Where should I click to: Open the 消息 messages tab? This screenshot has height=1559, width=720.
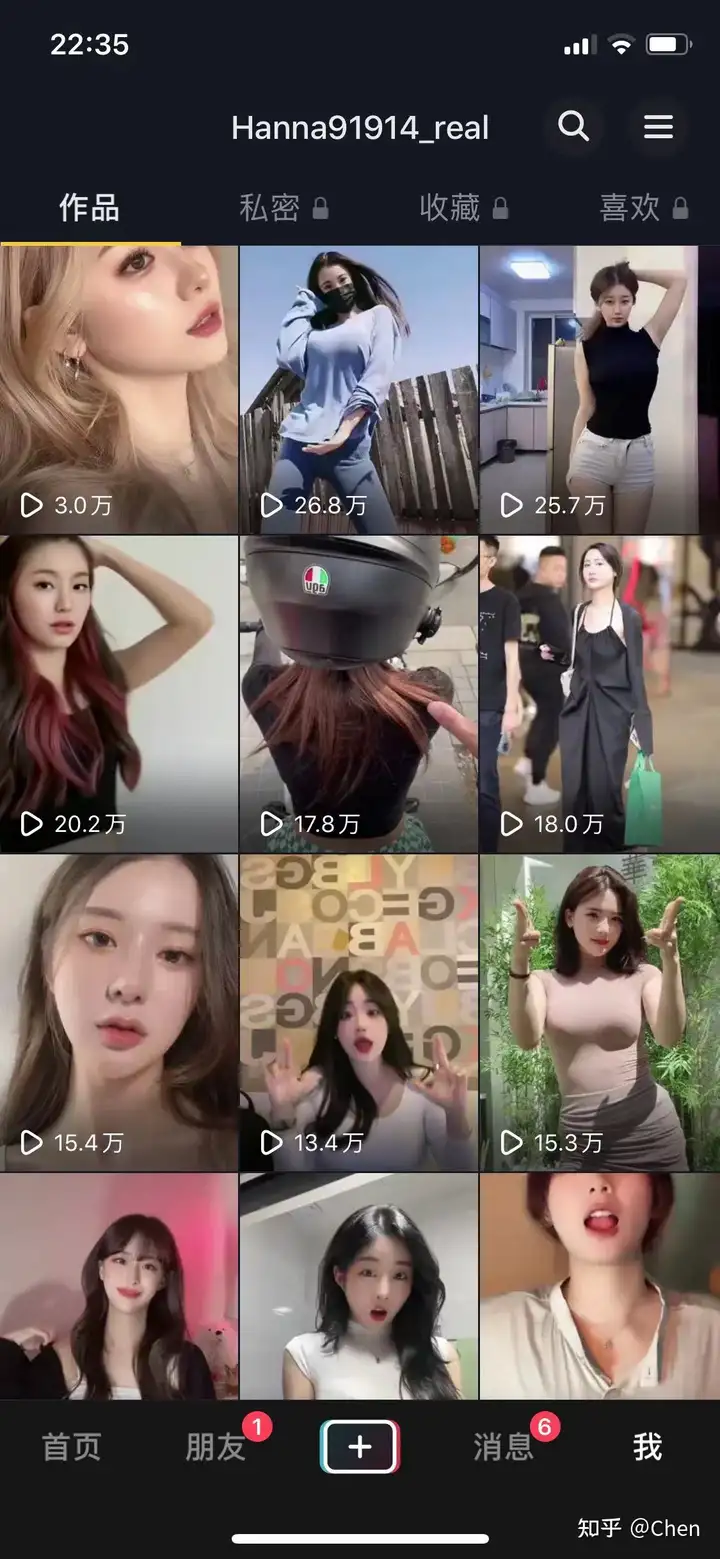click(x=503, y=1447)
